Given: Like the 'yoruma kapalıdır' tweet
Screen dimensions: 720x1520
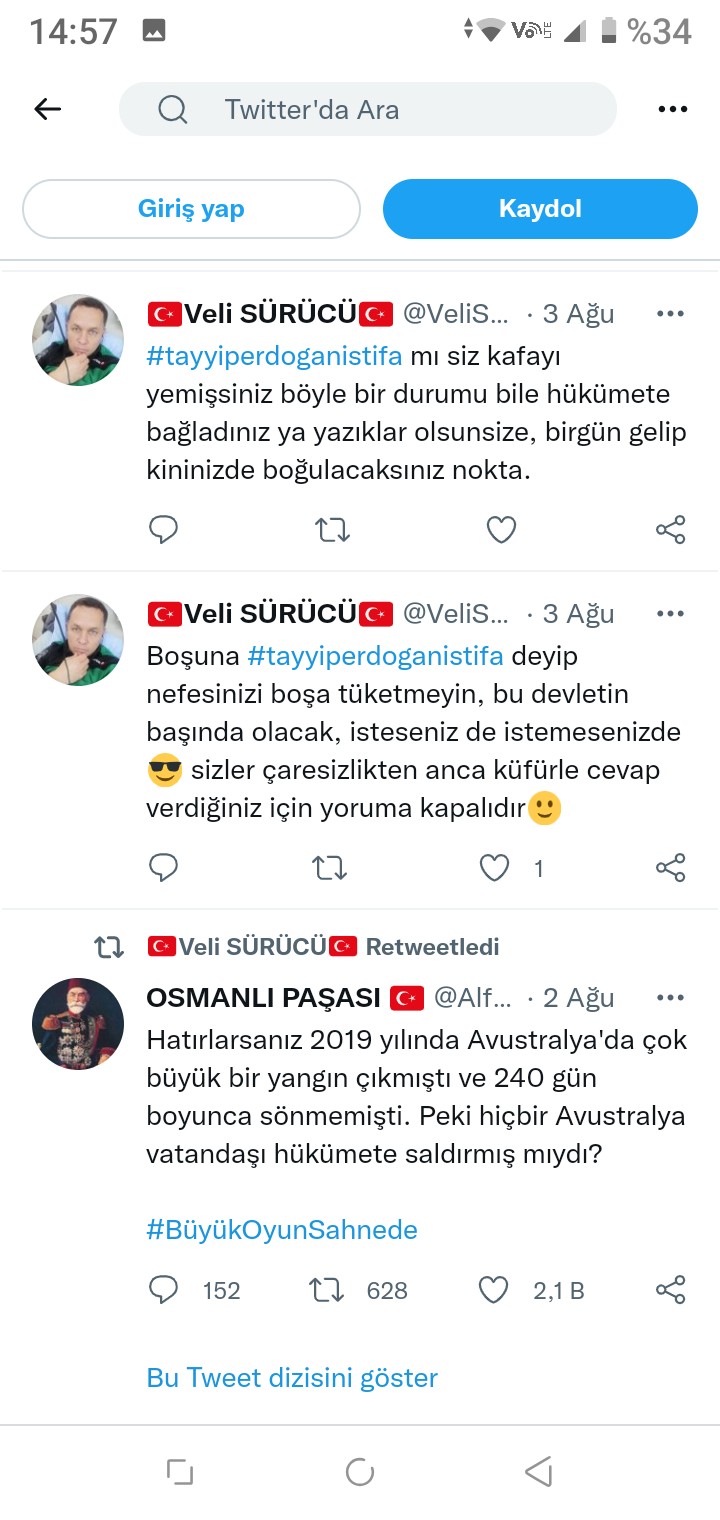Looking at the screenshot, I should click(x=495, y=867).
